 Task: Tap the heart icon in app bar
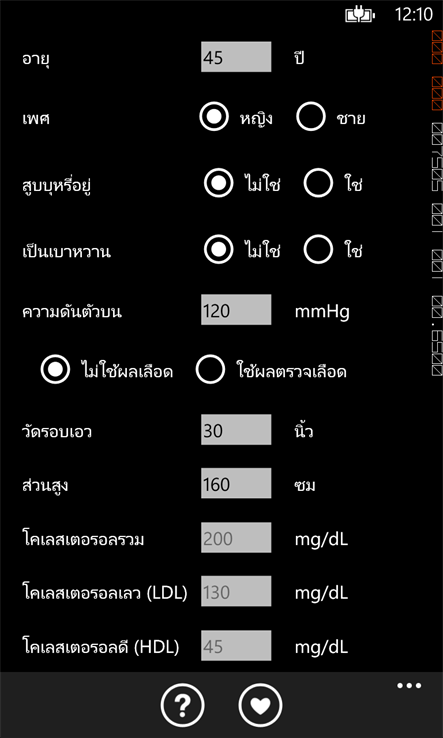(x=260, y=706)
